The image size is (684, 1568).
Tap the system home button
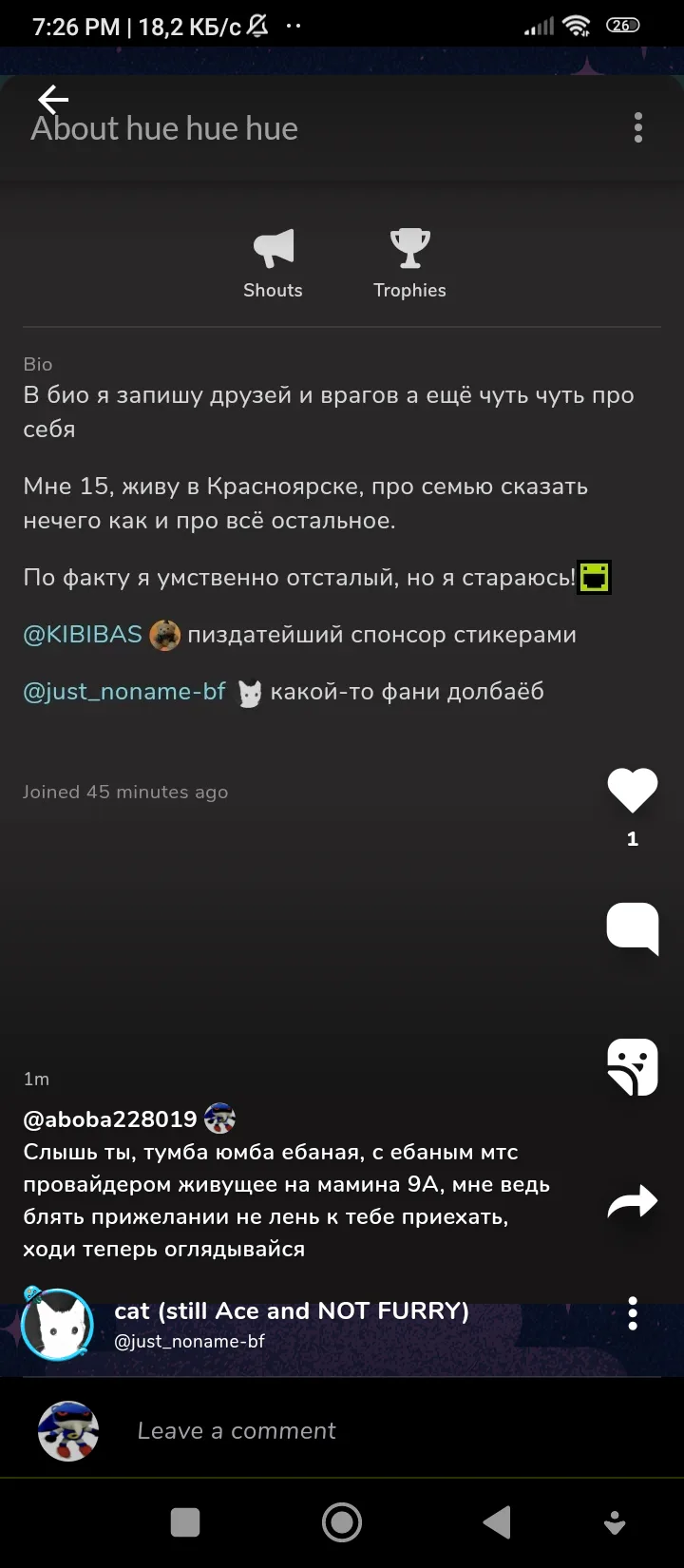[342, 1522]
